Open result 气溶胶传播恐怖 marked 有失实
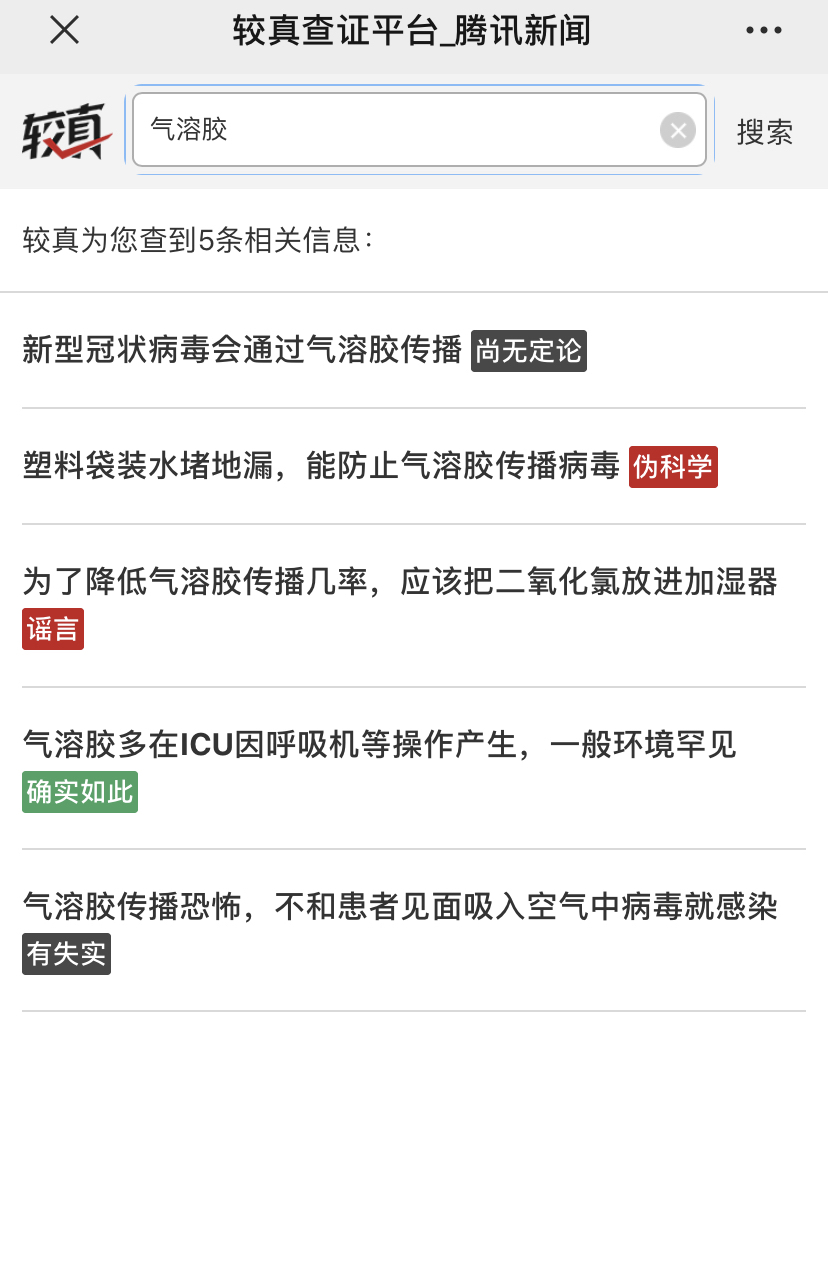The width and height of the screenshot is (828, 1267). [399, 908]
